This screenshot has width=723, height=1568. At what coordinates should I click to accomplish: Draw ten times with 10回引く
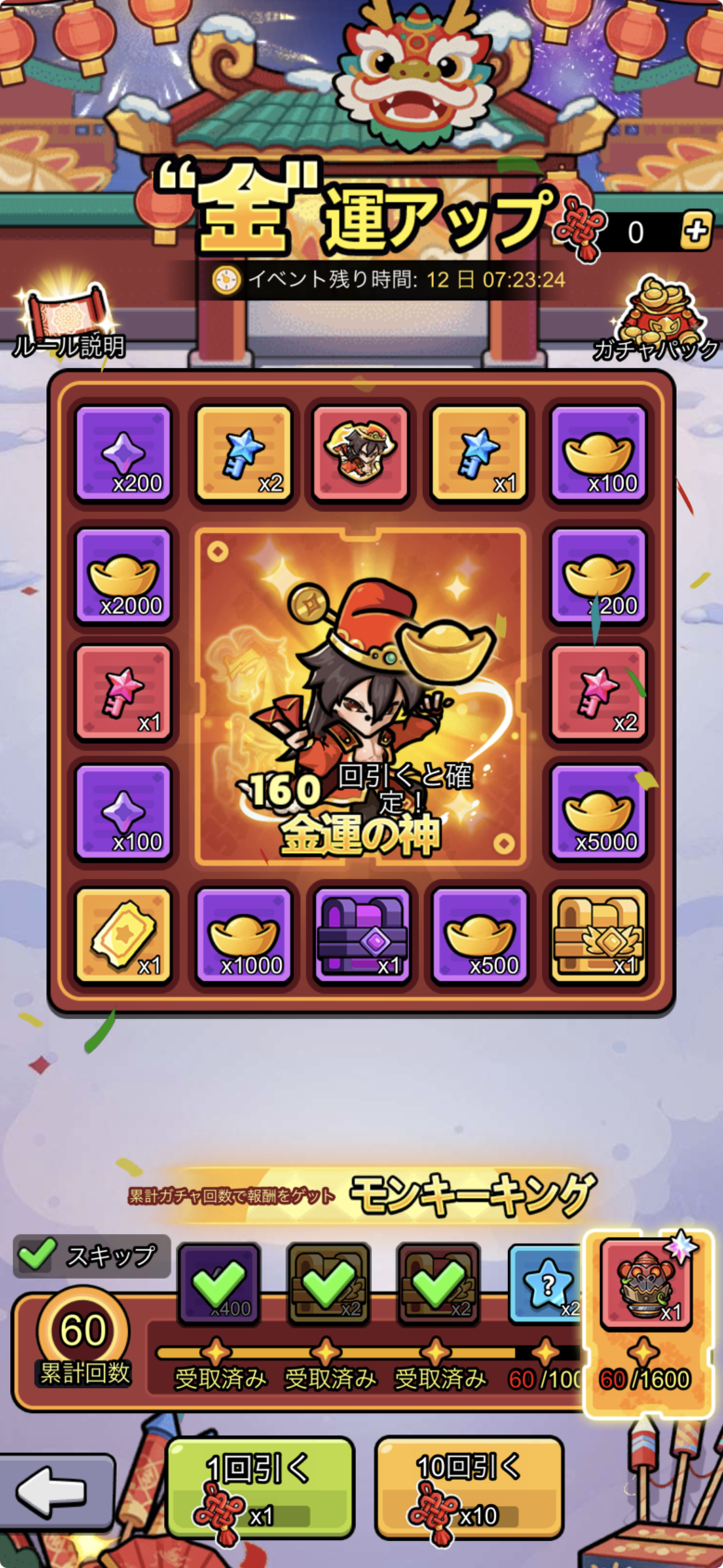pyautogui.click(x=469, y=1486)
